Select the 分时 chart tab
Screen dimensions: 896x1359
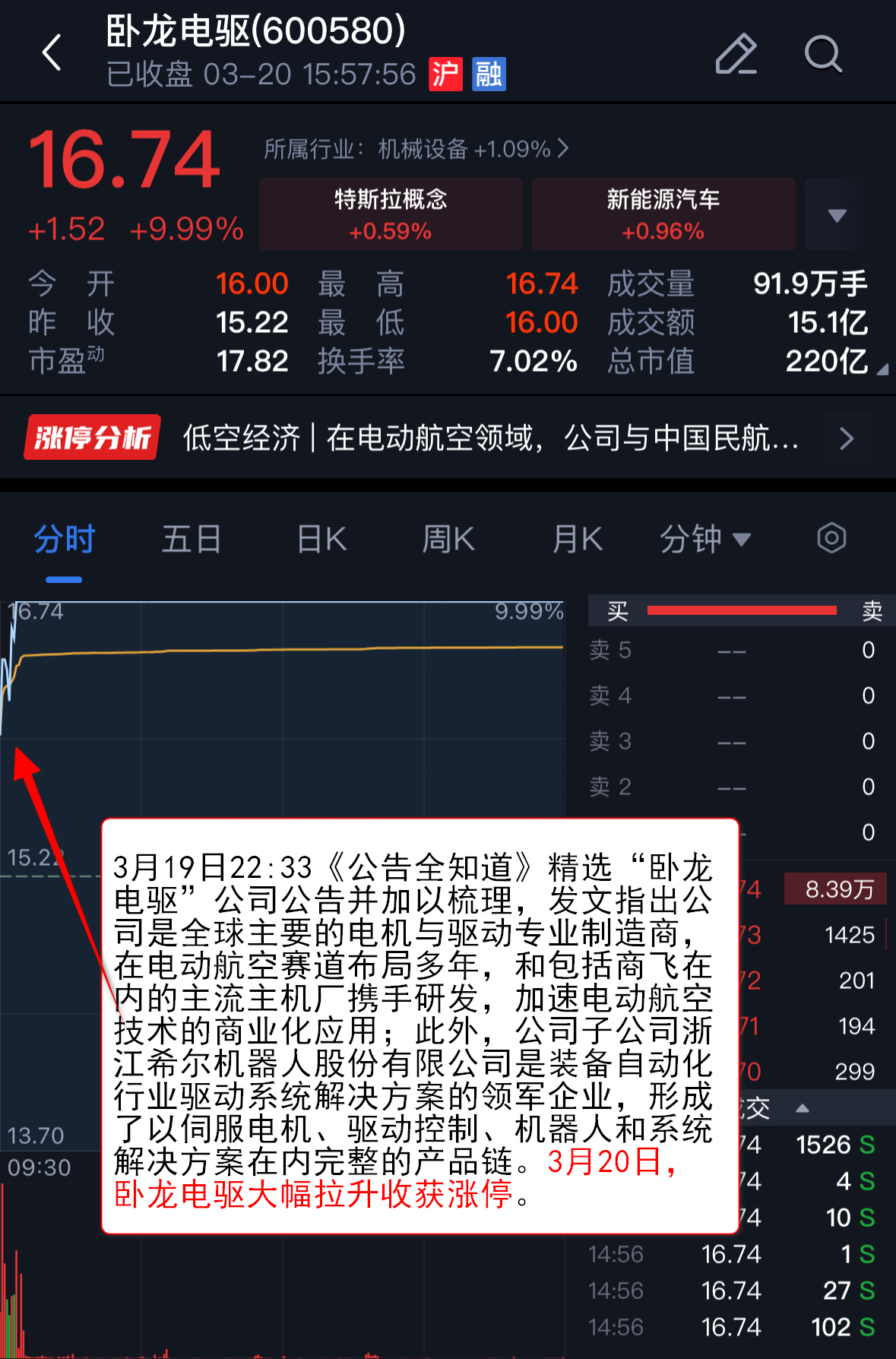pos(64,540)
